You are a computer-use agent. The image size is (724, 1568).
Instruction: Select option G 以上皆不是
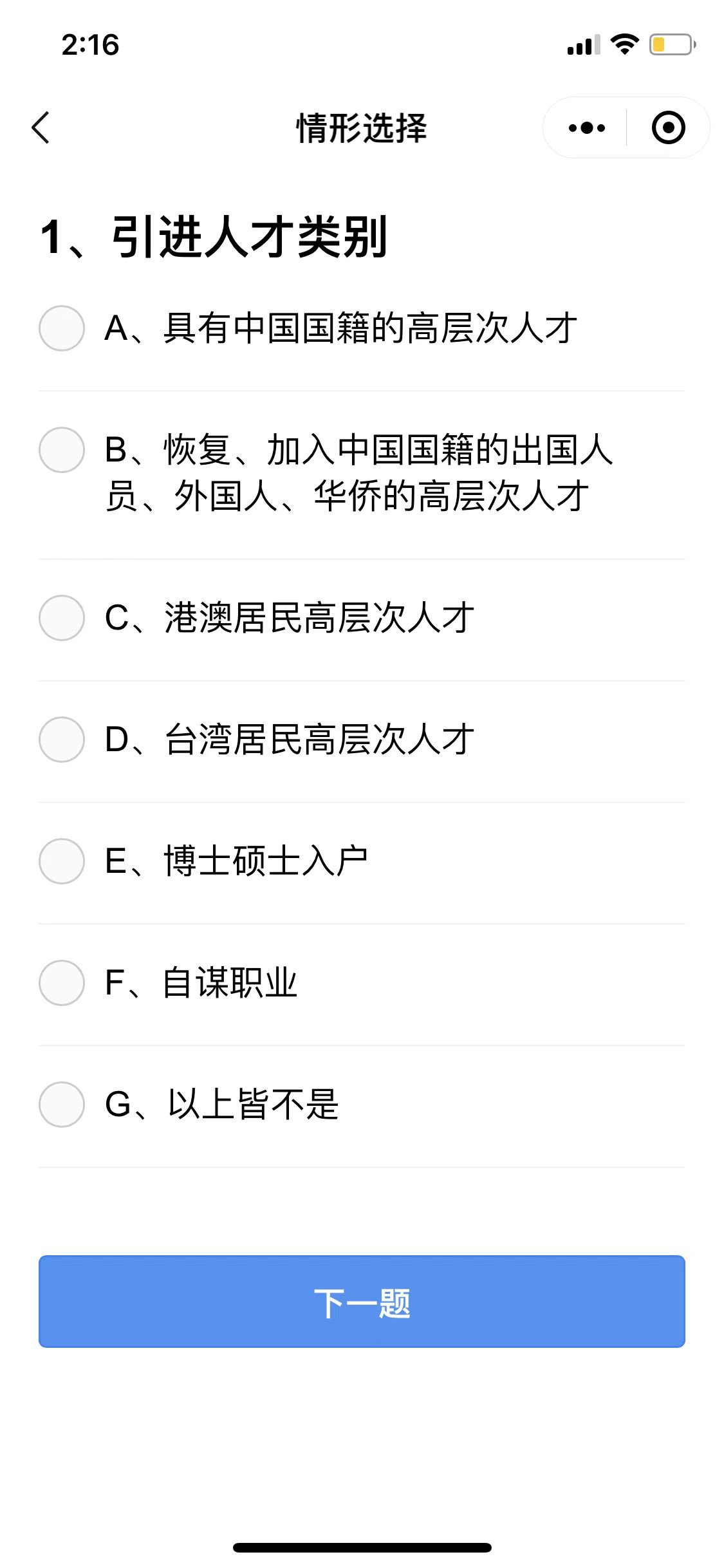coord(62,1105)
